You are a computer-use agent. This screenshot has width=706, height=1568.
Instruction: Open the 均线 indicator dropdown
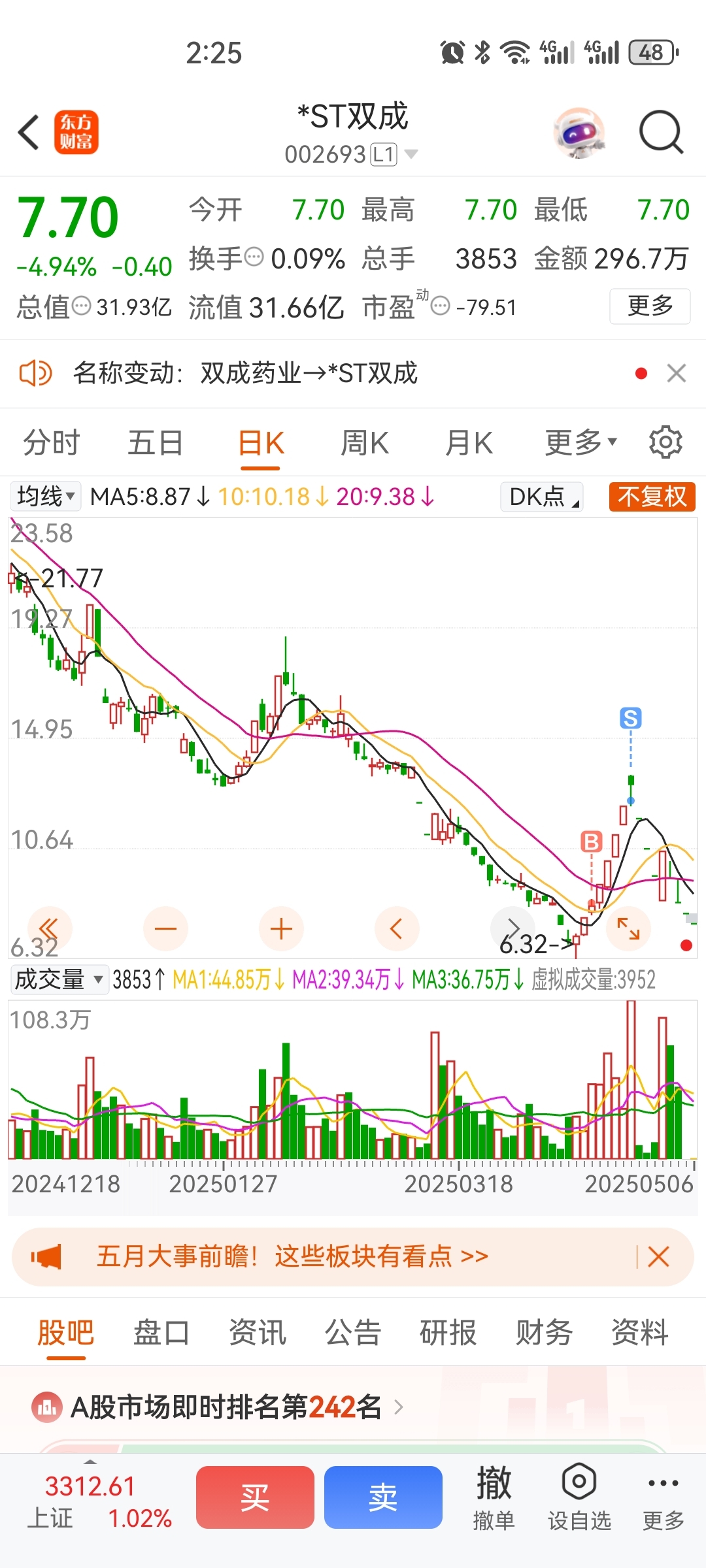point(45,497)
